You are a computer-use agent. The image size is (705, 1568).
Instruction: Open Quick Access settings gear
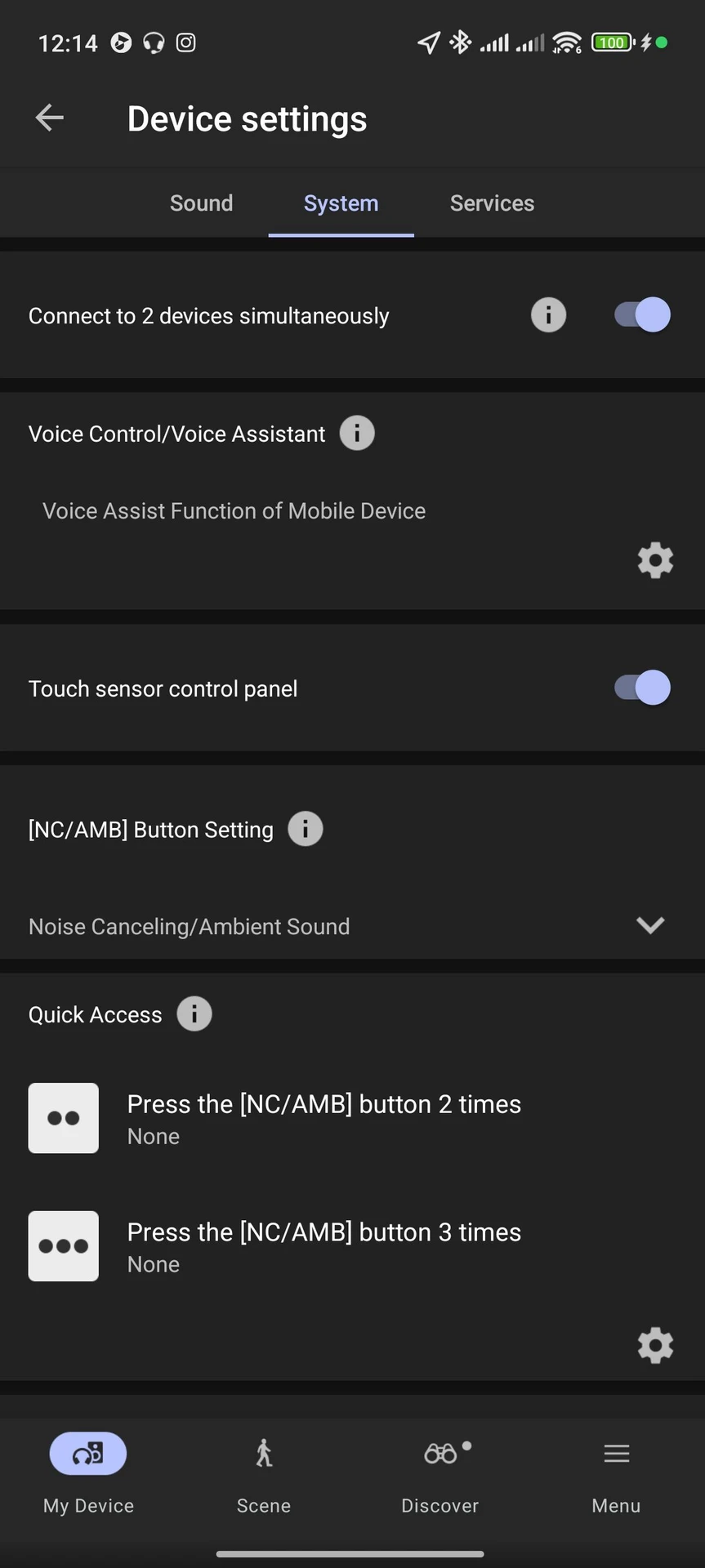(655, 1345)
